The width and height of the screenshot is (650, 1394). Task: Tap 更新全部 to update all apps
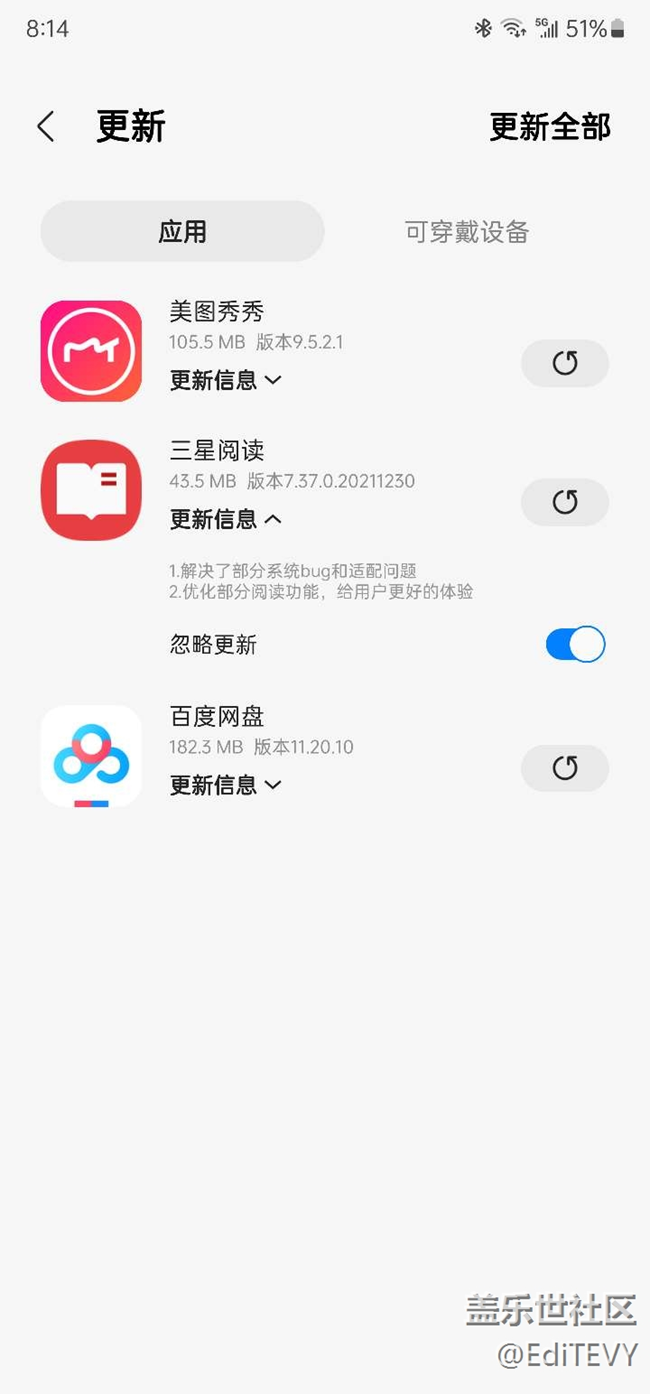[550, 127]
